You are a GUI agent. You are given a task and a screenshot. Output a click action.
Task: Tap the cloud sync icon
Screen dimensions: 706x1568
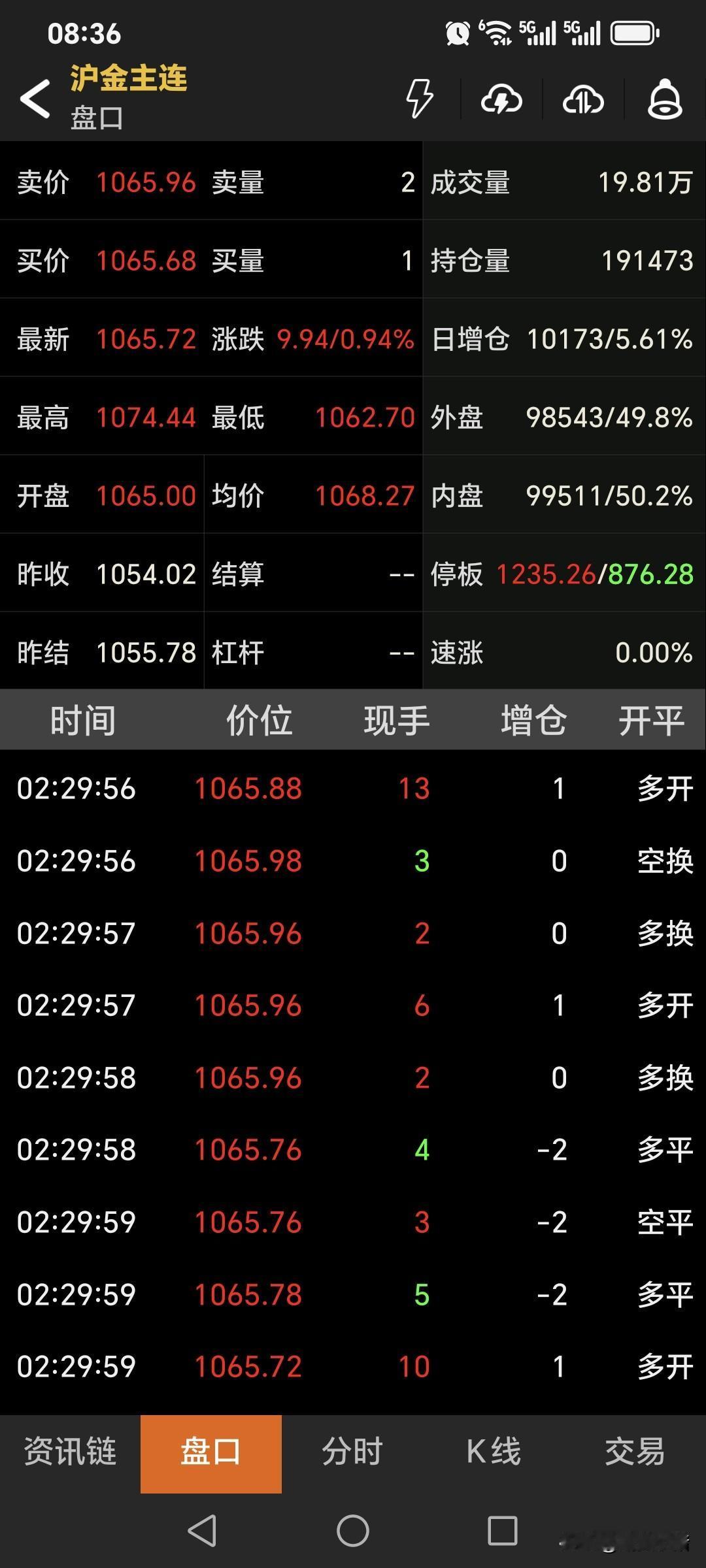[582, 99]
